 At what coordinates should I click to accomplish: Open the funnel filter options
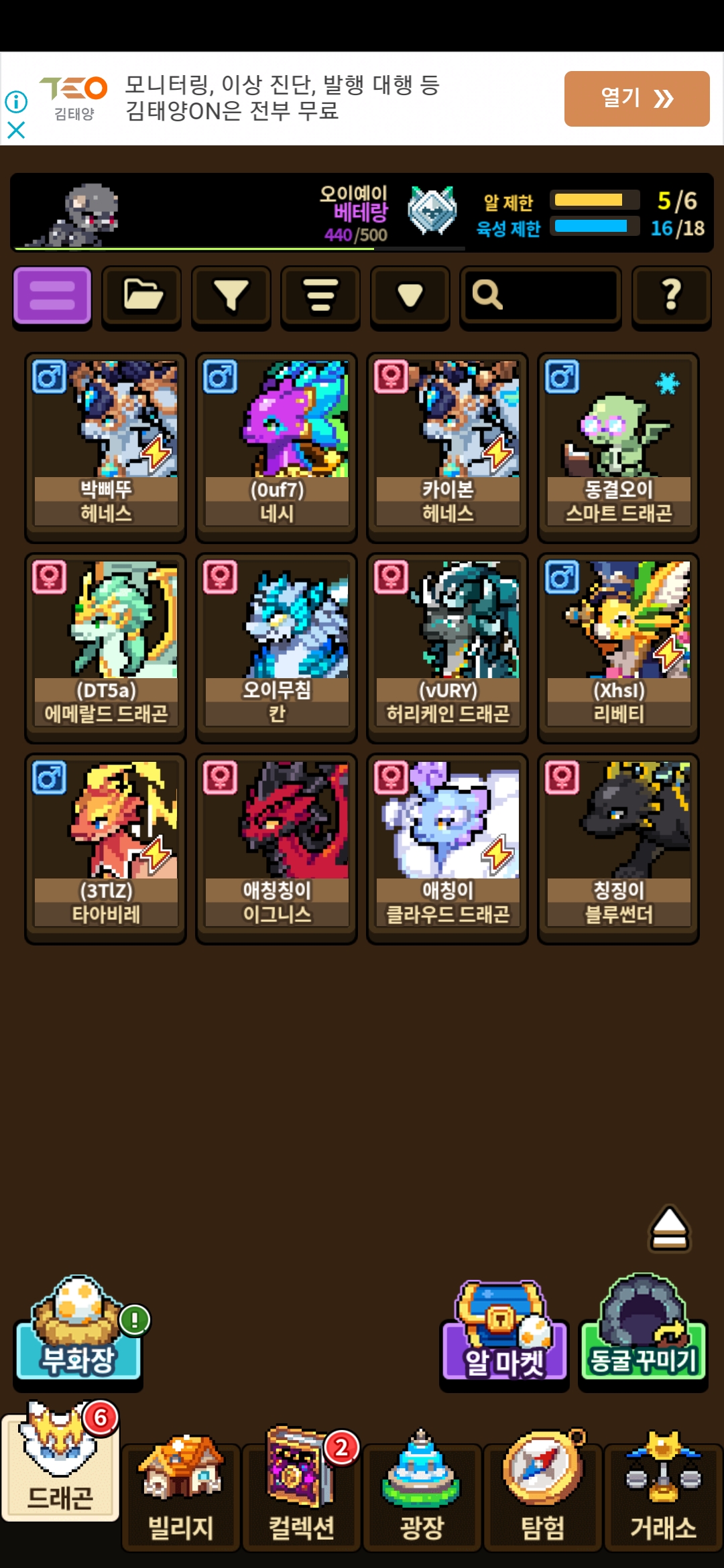pyautogui.click(x=231, y=296)
